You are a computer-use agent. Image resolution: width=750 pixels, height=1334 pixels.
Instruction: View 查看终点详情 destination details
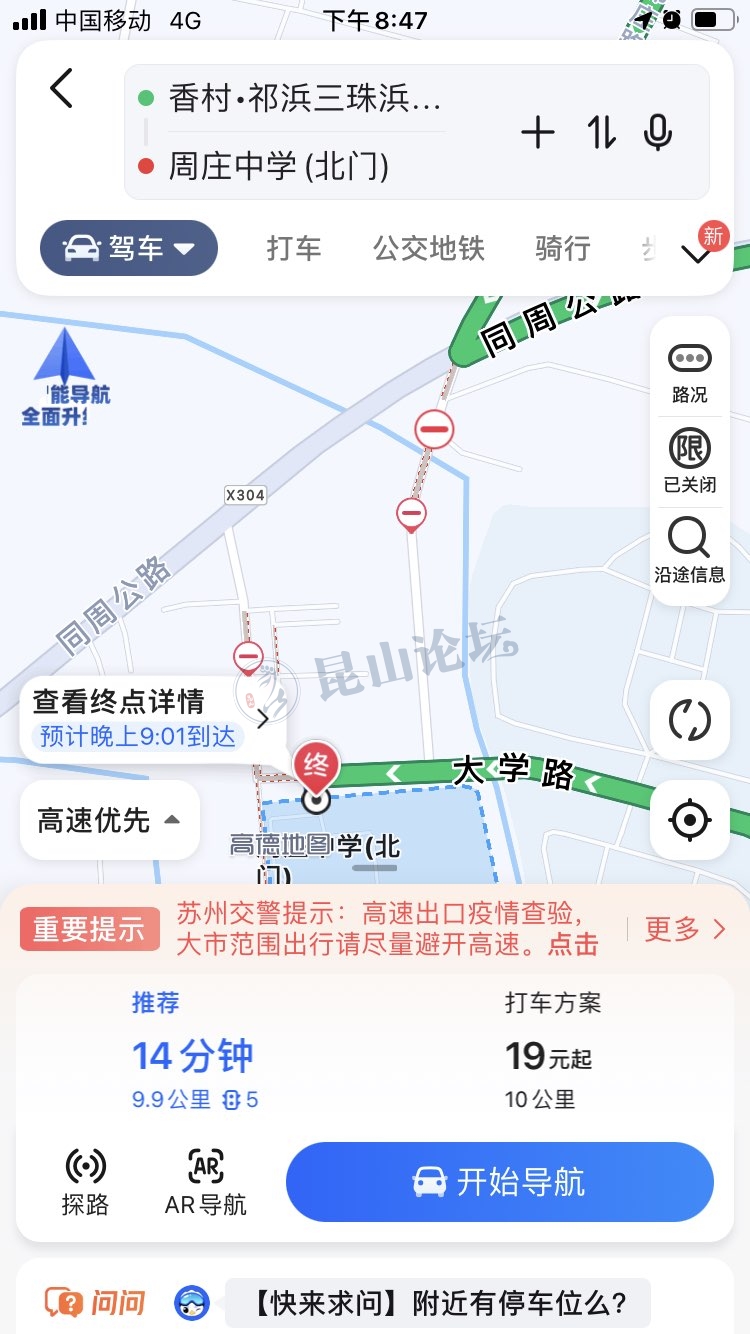(152, 718)
